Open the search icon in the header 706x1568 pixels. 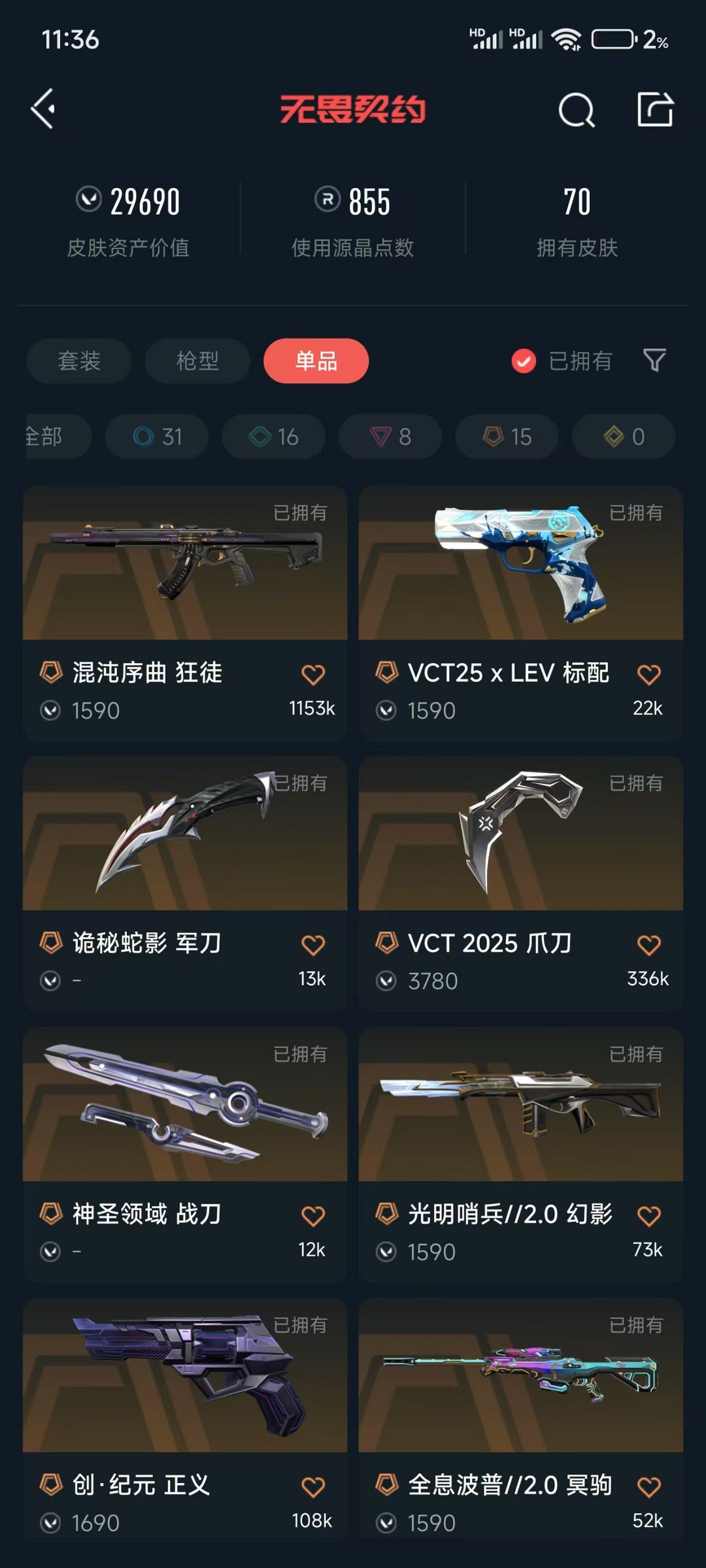[x=576, y=110]
